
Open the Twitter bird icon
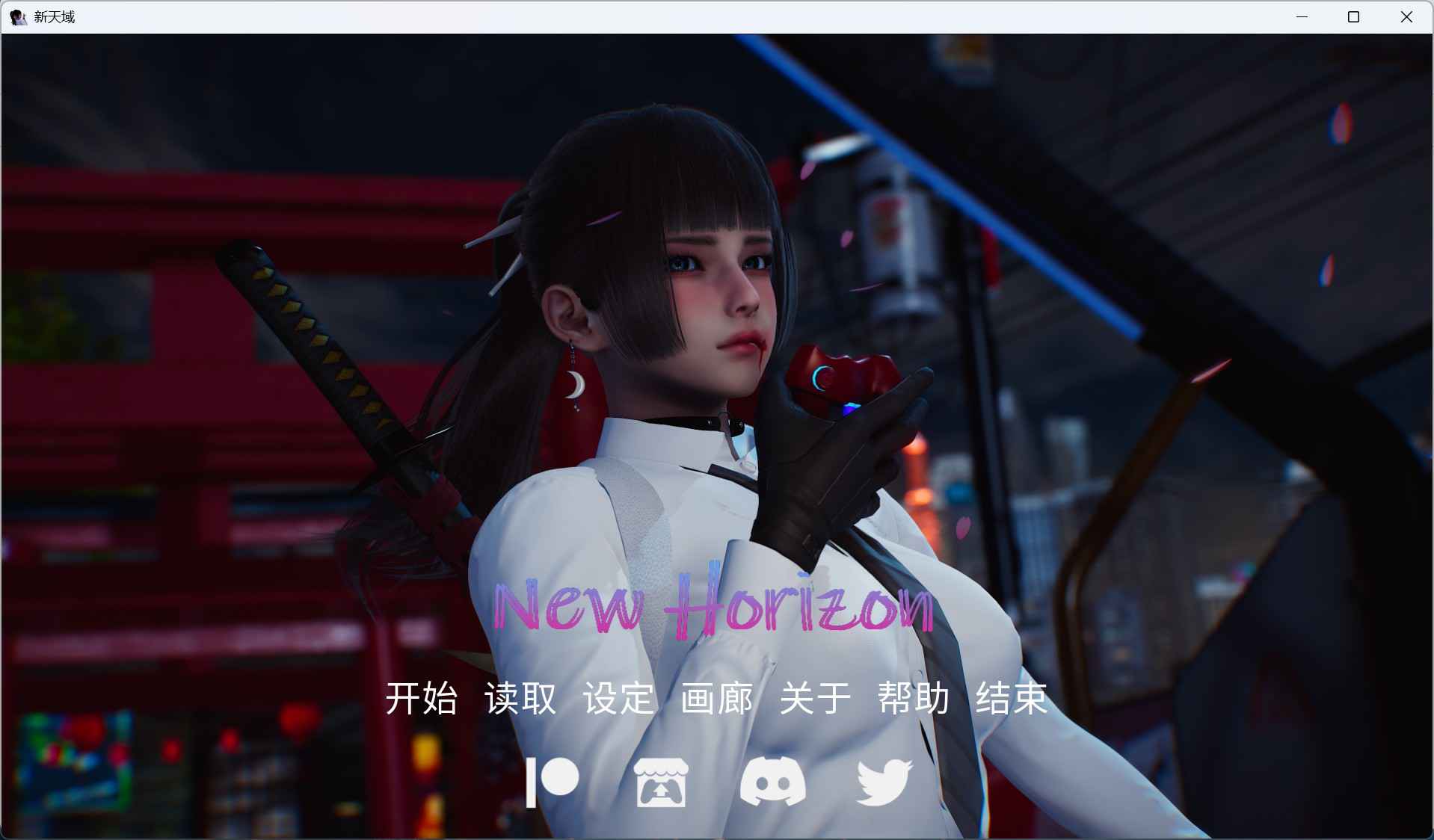click(x=884, y=782)
